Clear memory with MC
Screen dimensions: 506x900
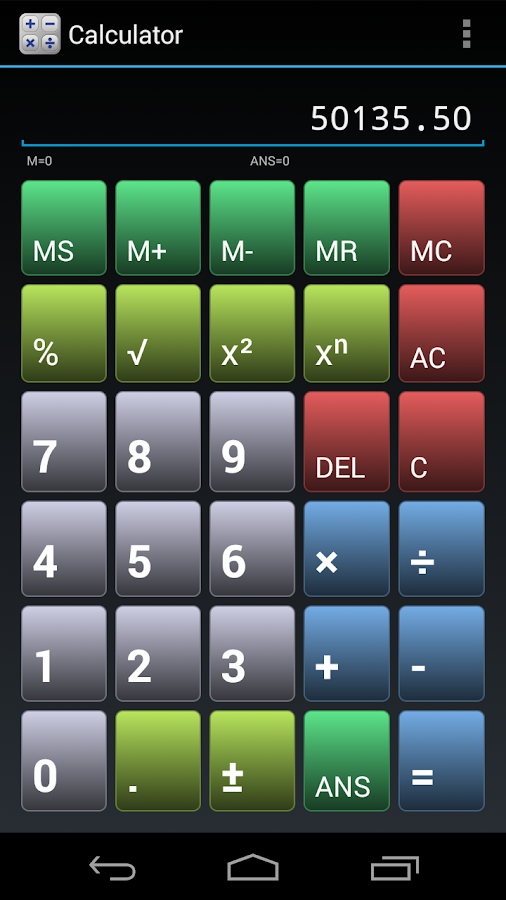click(x=441, y=228)
